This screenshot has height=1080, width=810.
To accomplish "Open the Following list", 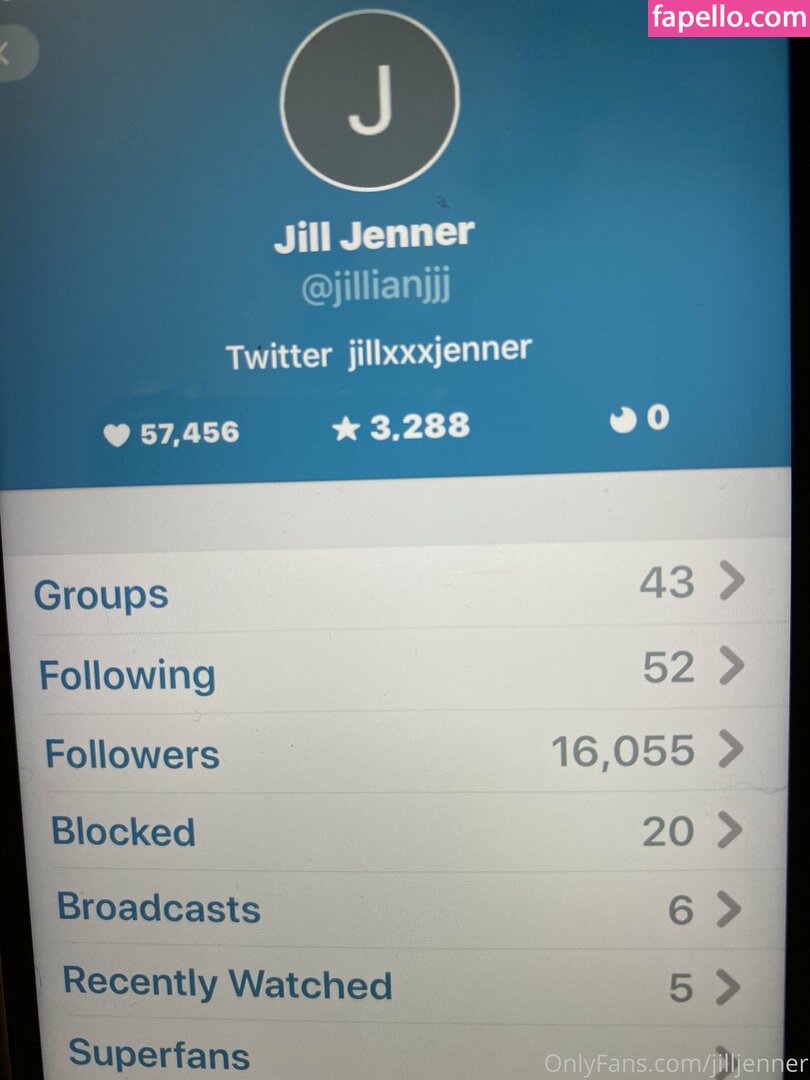I will point(392,670).
